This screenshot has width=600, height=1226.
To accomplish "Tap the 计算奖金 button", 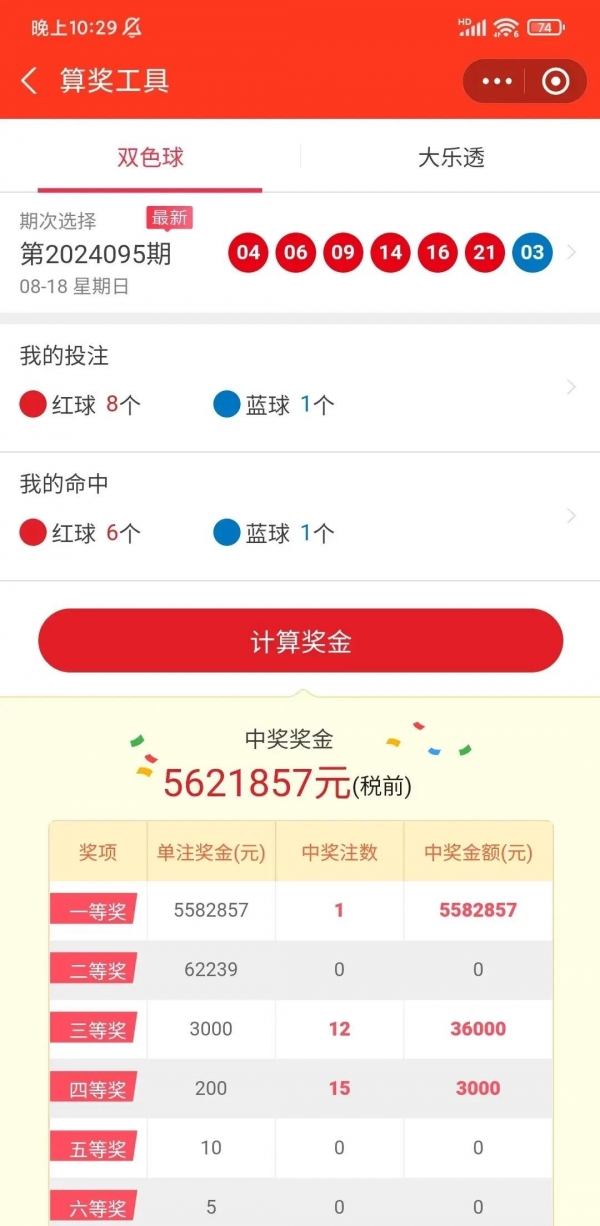I will pos(300,641).
